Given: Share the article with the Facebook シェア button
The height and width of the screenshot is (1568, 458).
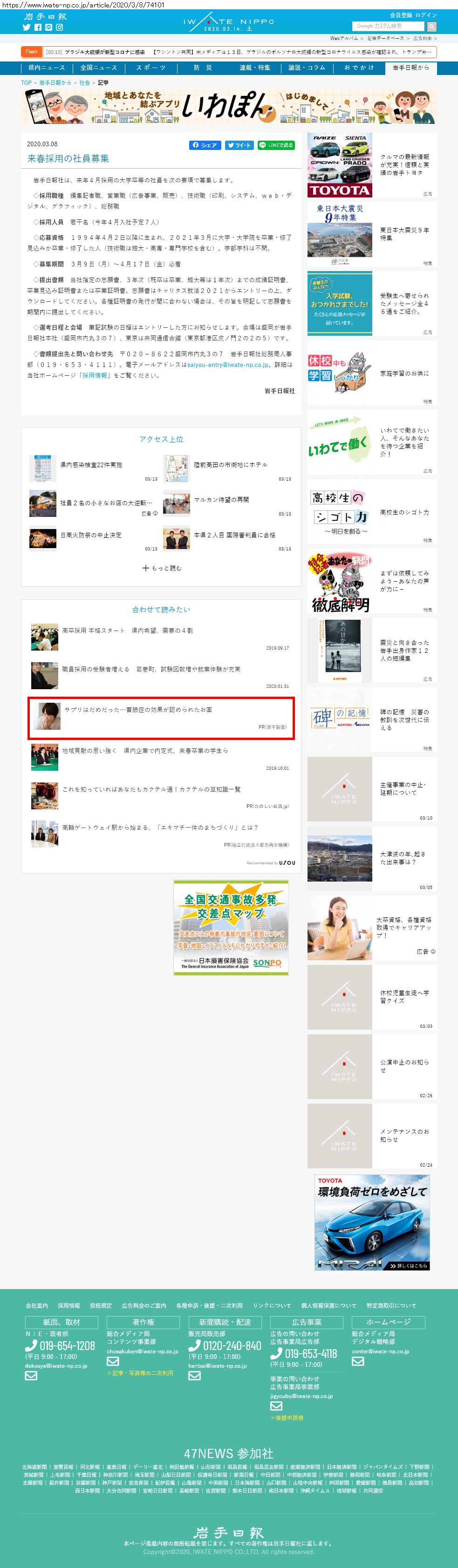Looking at the screenshot, I should (x=205, y=145).
